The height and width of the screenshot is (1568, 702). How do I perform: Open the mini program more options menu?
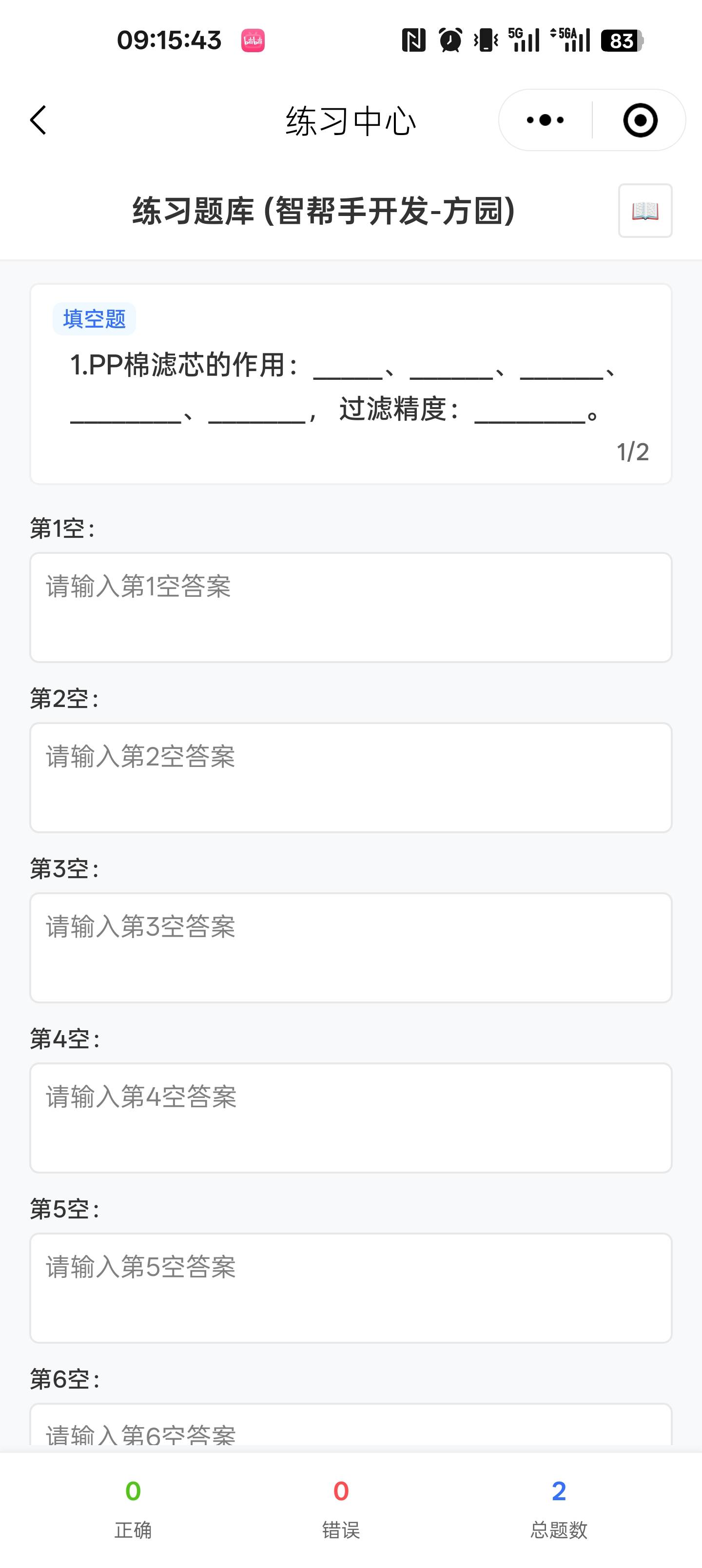[x=545, y=120]
